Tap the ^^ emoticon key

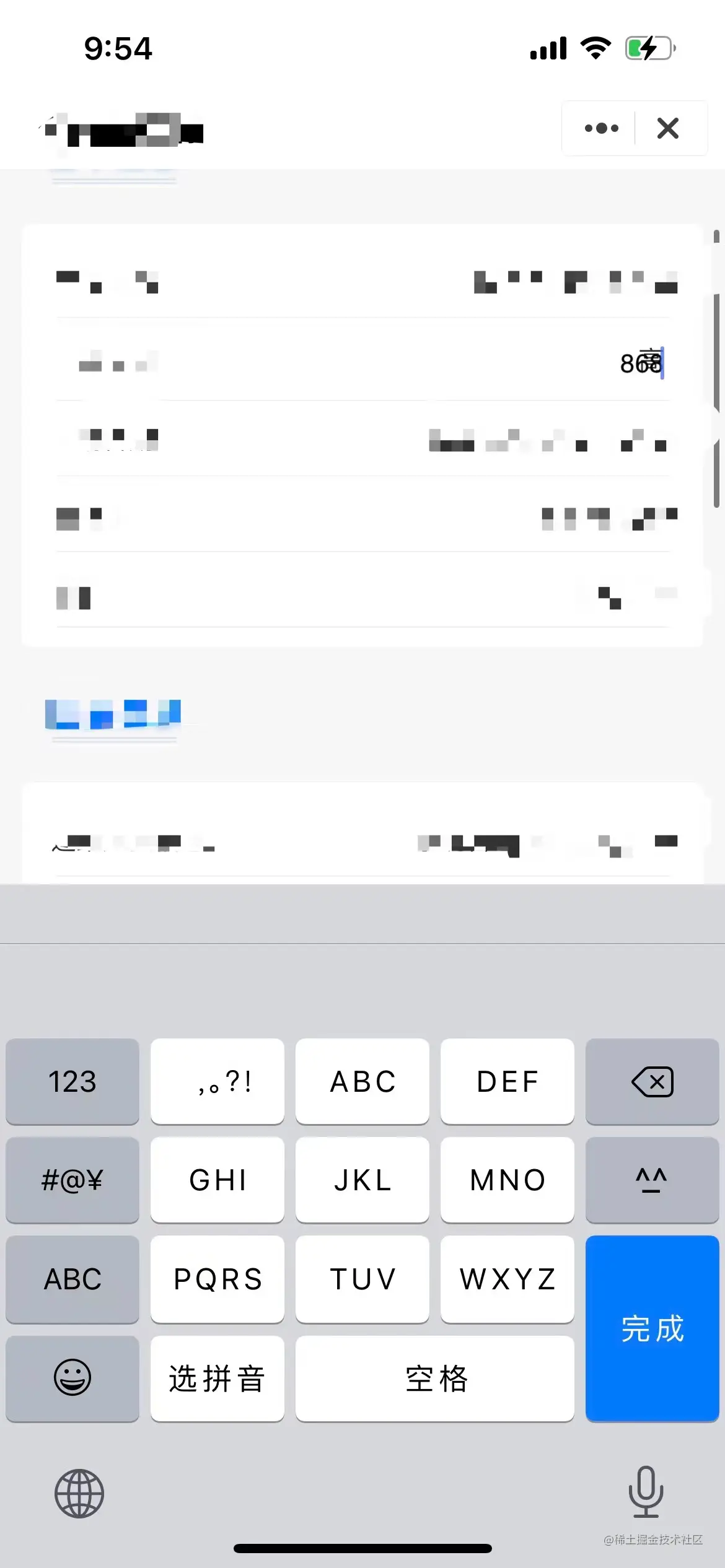coord(652,1180)
